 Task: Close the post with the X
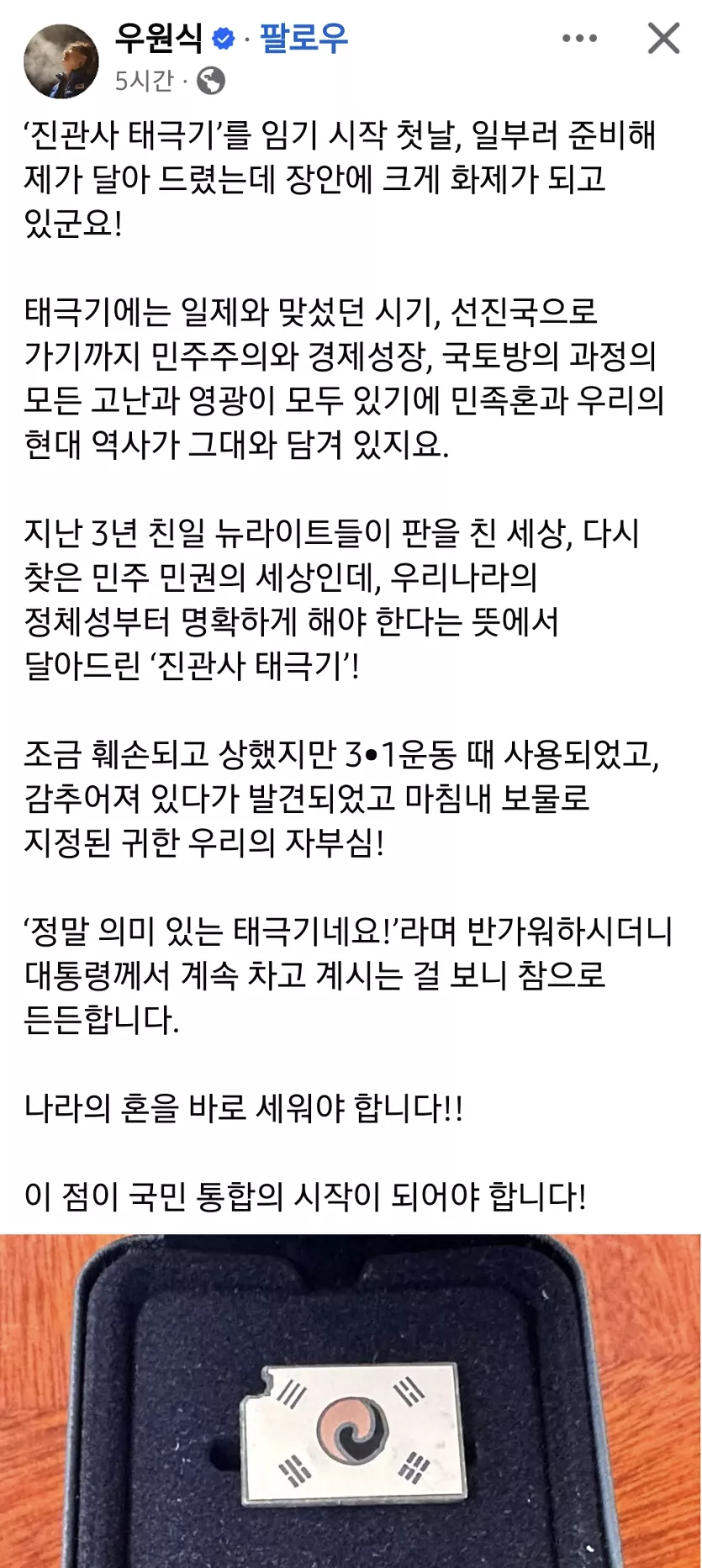tap(663, 39)
